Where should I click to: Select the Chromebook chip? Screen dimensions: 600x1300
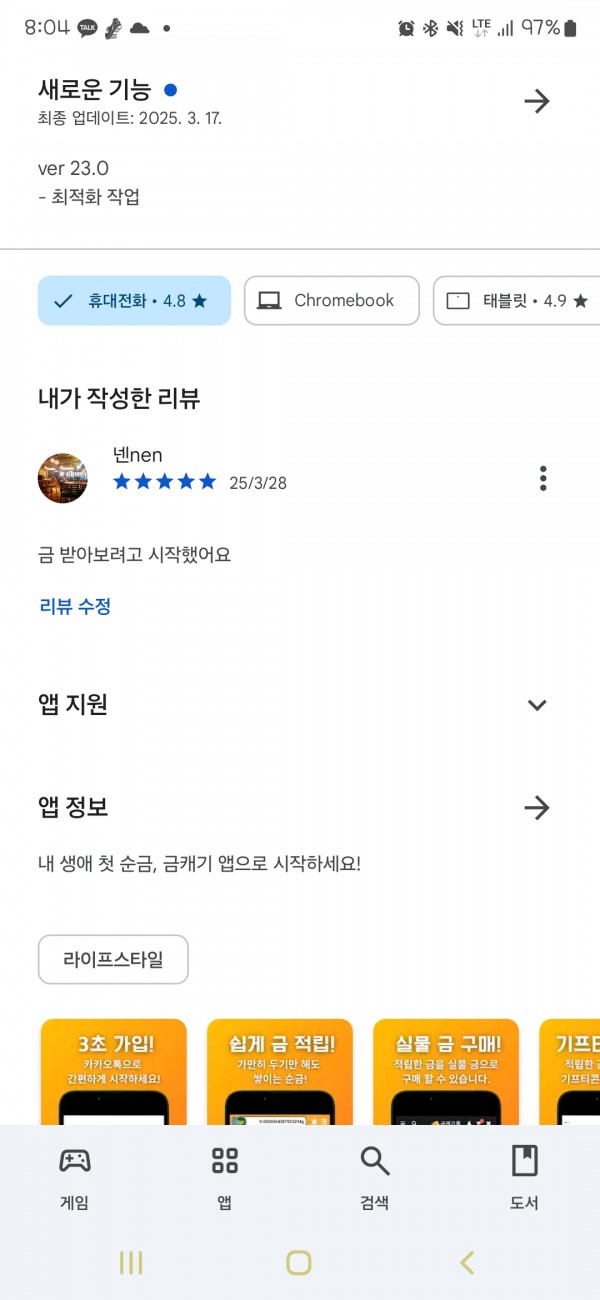pyautogui.click(x=331, y=301)
